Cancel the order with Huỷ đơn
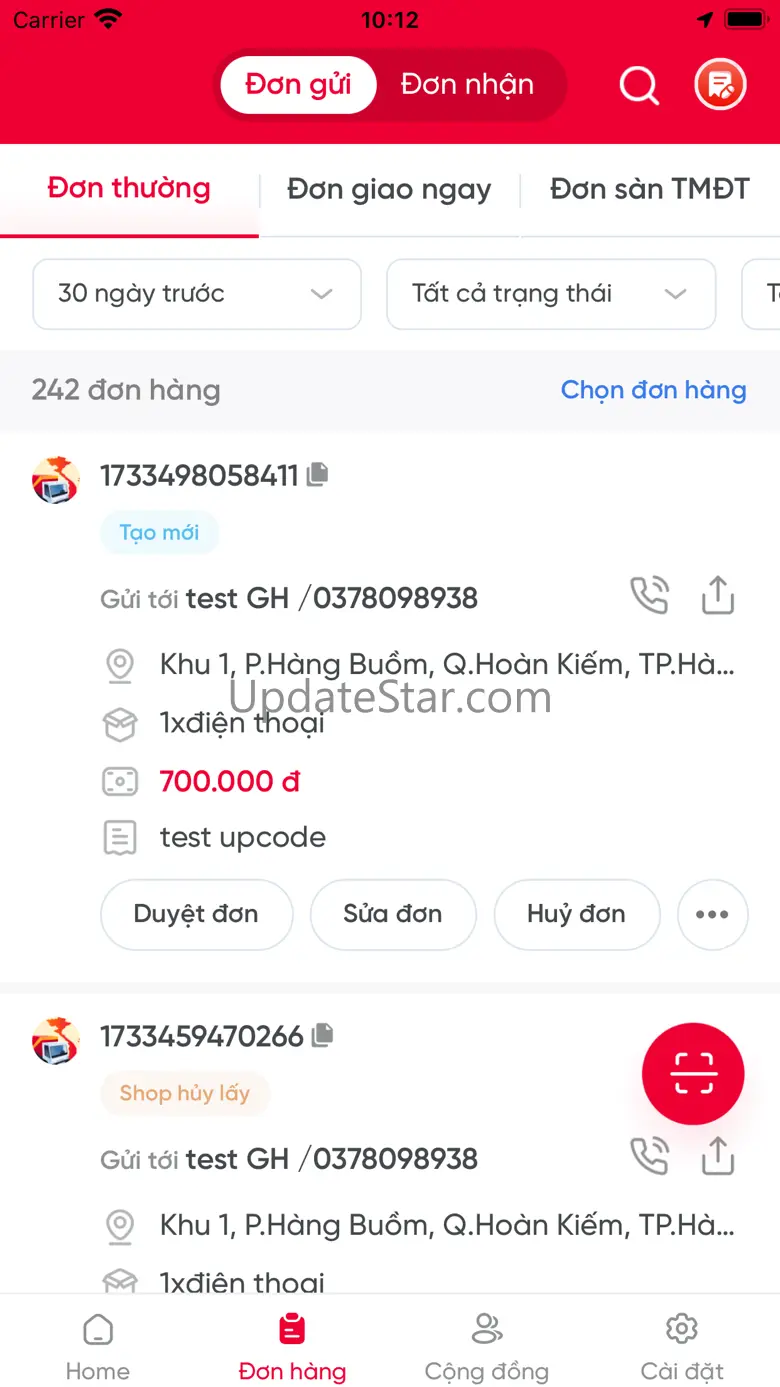Image resolution: width=780 pixels, height=1387 pixels. [x=576, y=914]
